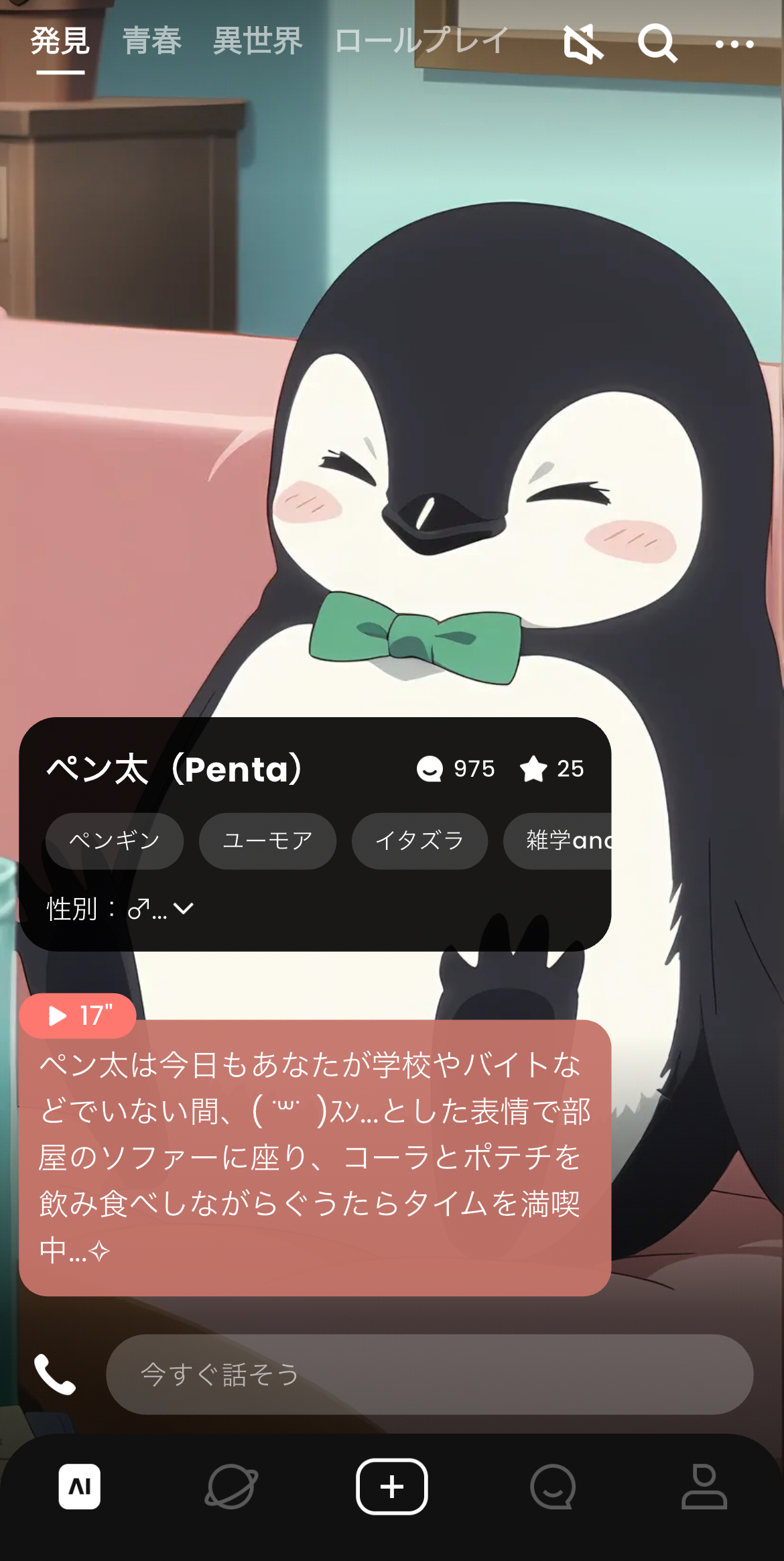Start a voice call with ペン太

55,1374
